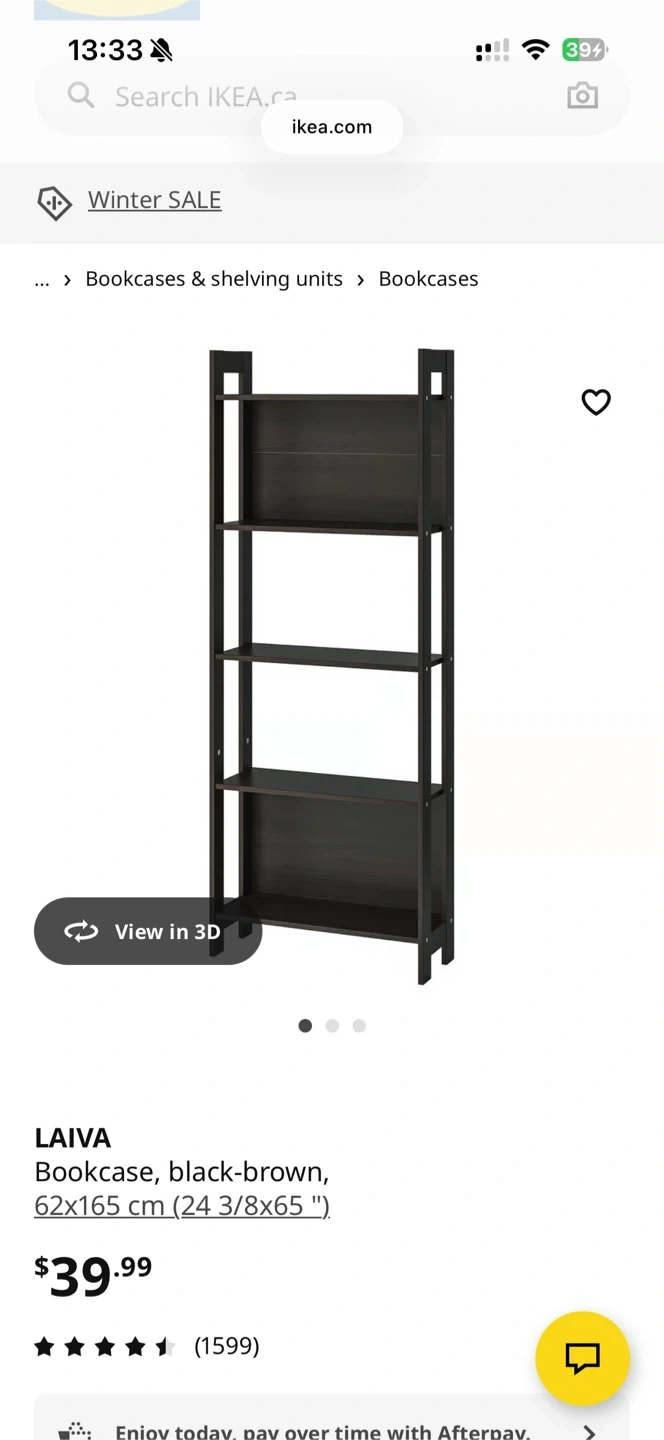Screen dimensions: 664x1440
Task: Open camera visual search
Action: (582, 96)
